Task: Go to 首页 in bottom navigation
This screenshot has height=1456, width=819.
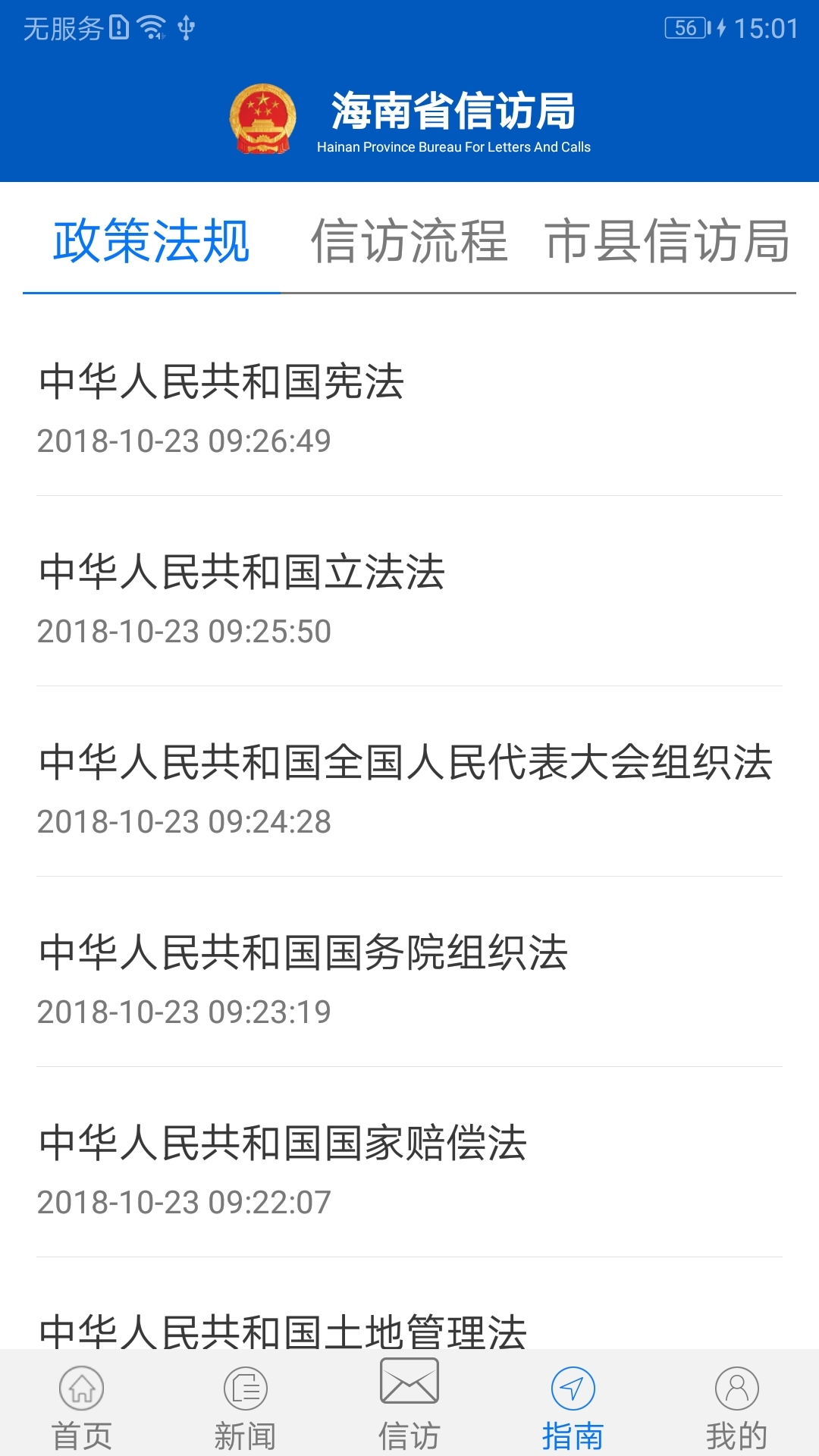Action: [x=82, y=1407]
